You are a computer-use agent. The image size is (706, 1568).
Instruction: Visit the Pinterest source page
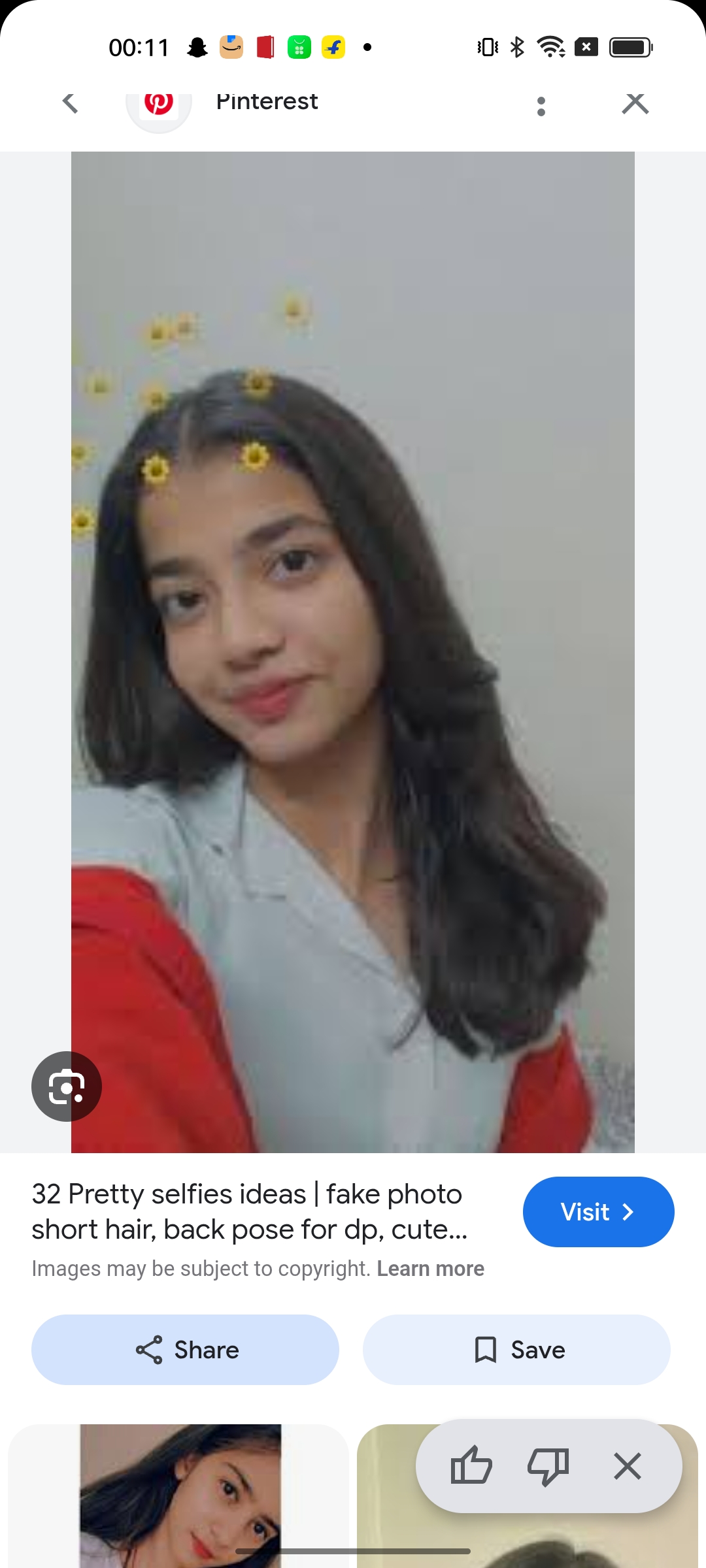(598, 1212)
